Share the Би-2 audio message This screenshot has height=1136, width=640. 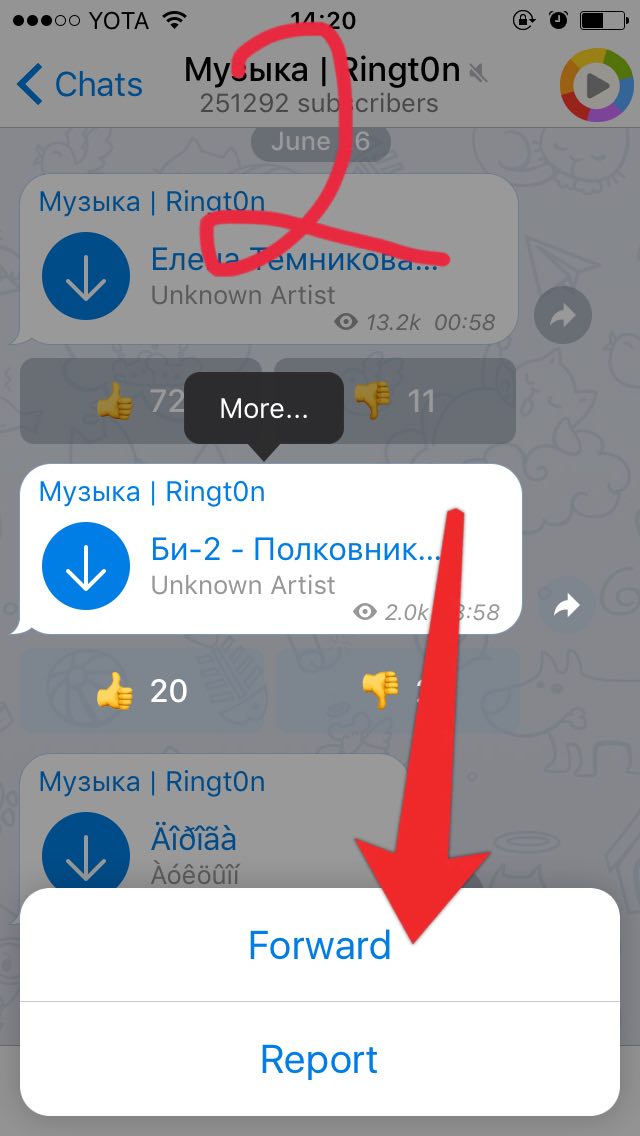[x=567, y=606]
